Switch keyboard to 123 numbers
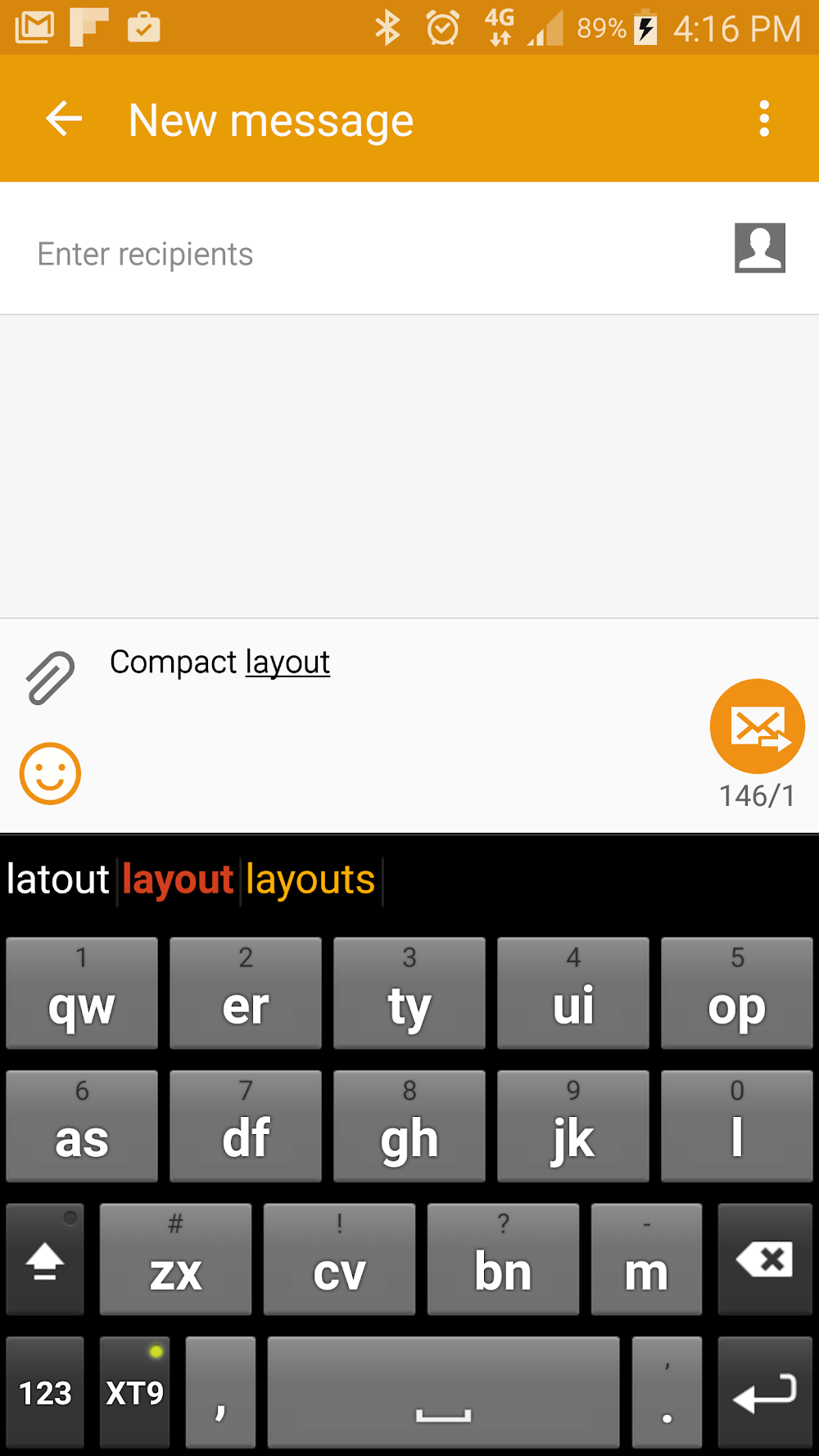This screenshot has width=819, height=1456. click(x=45, y=1392)
